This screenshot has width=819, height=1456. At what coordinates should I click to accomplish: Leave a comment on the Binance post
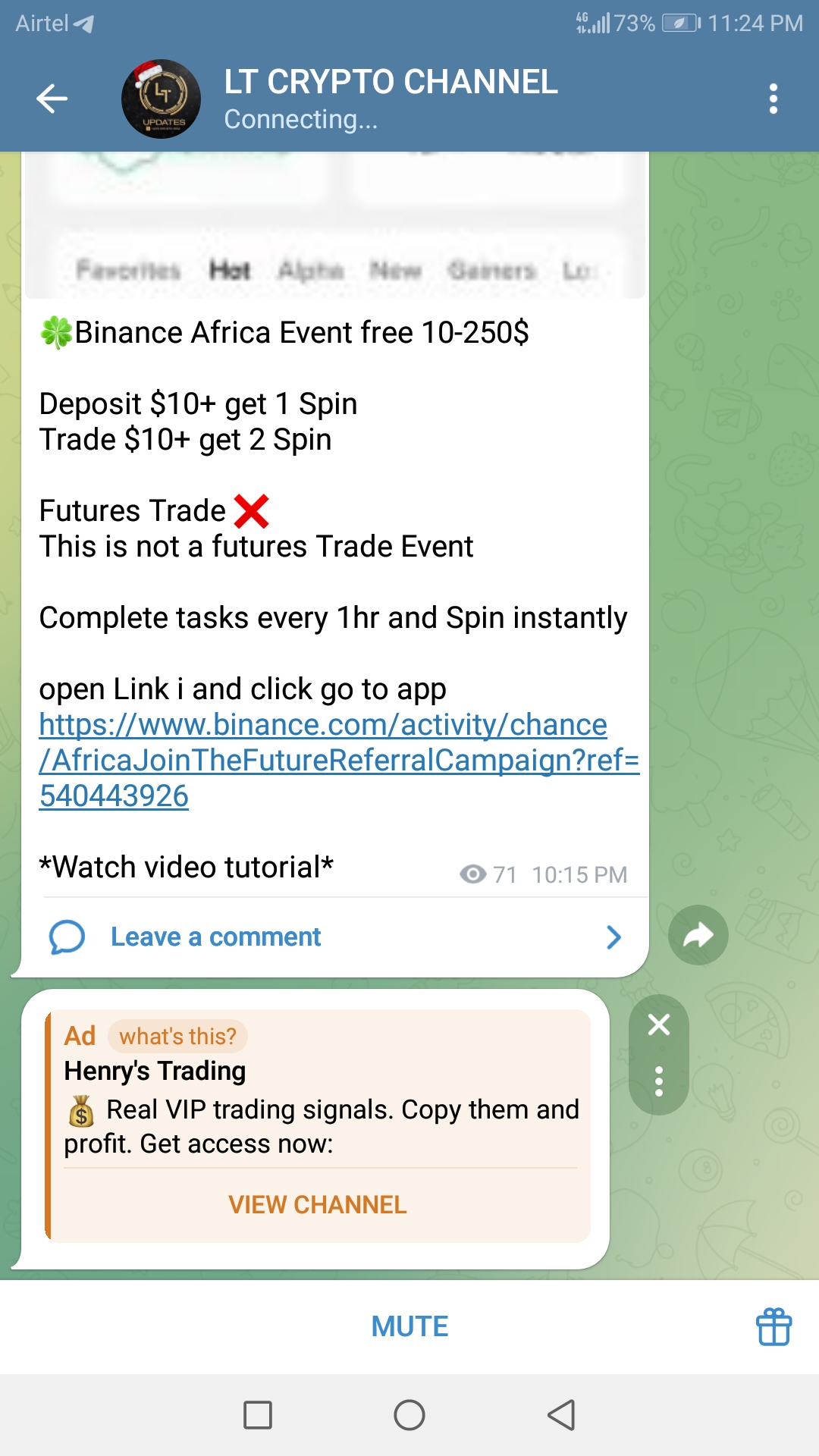tap(215, 937)
